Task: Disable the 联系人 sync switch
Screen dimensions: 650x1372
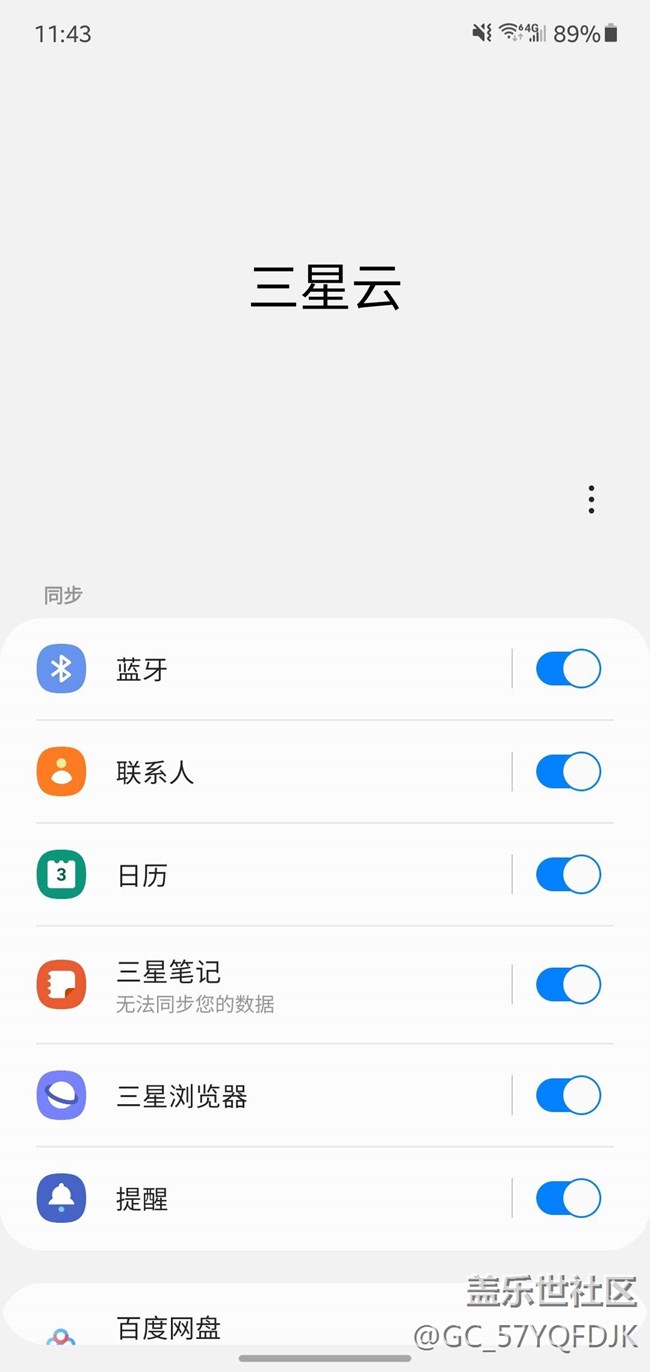Action: [x=568, y=772]
